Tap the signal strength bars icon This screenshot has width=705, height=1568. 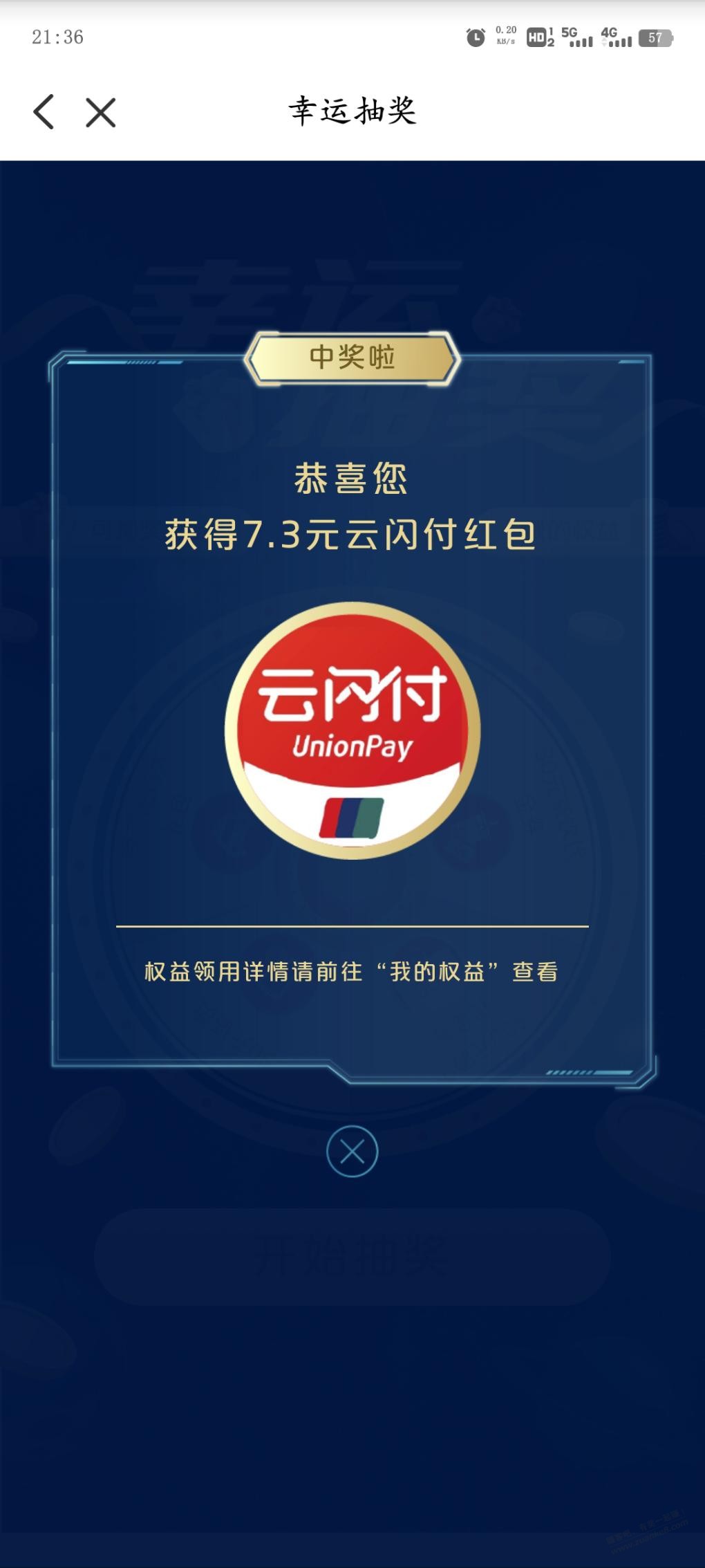[x=581, y=41]
